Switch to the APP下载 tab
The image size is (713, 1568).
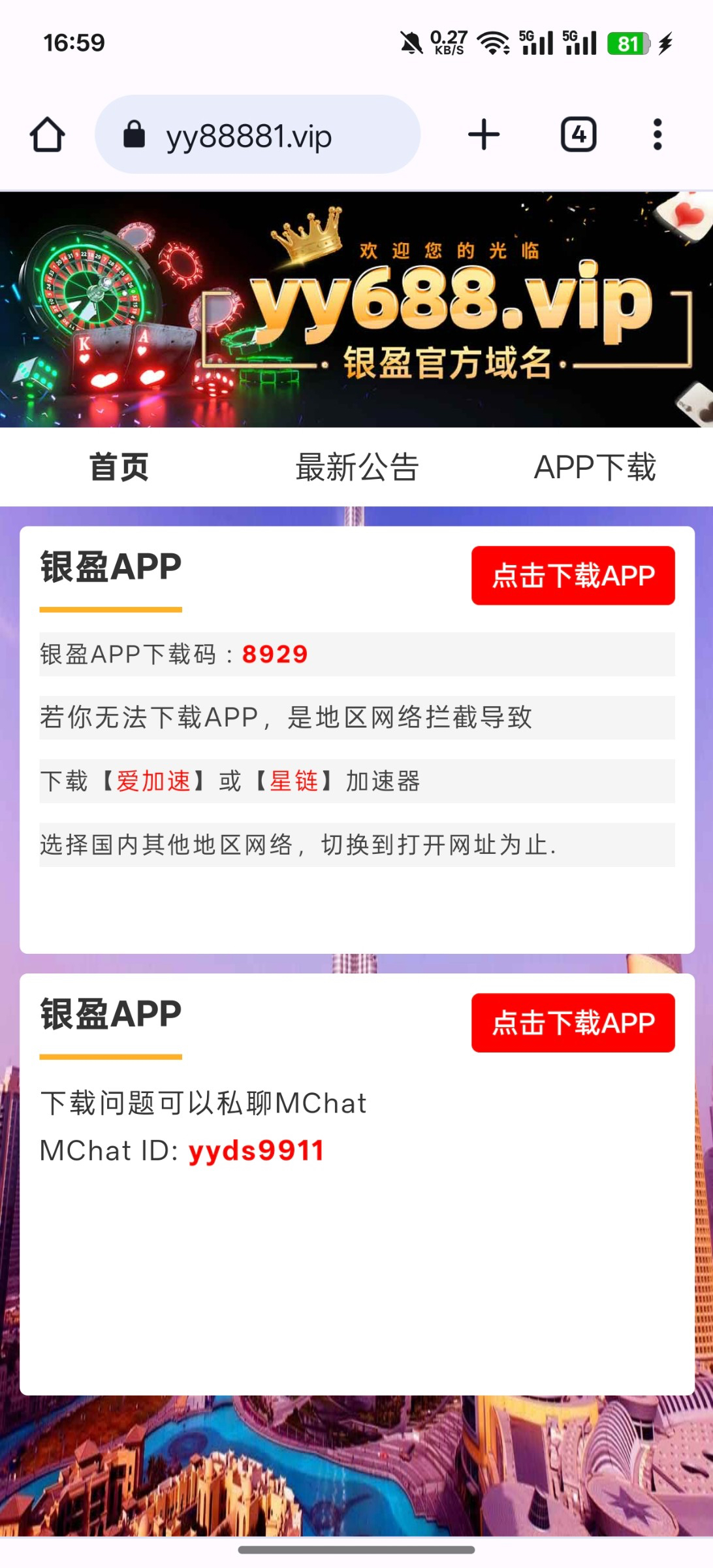tap(594, 467)
